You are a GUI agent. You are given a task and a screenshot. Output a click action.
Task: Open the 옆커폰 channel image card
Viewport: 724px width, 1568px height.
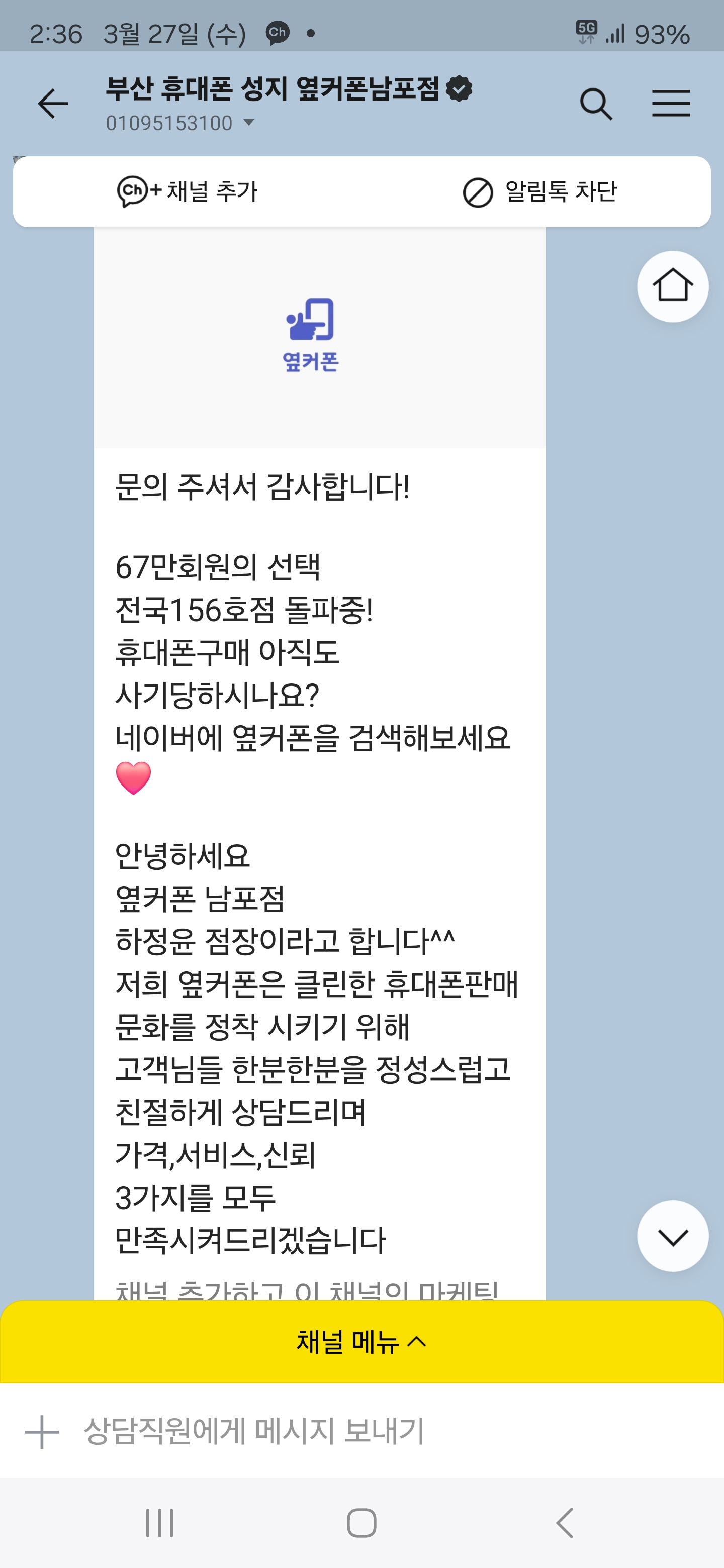point(319,338)
